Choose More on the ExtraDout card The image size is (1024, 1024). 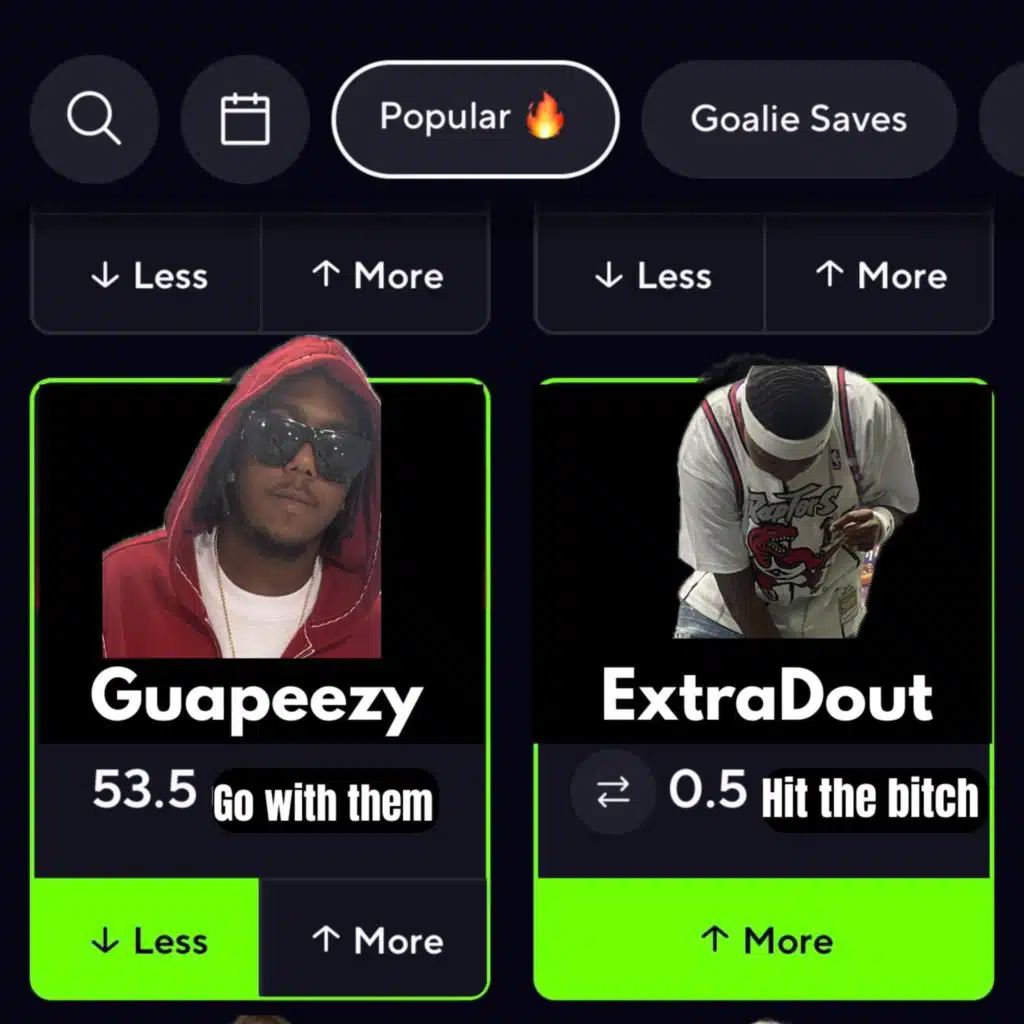click(763, 939)
